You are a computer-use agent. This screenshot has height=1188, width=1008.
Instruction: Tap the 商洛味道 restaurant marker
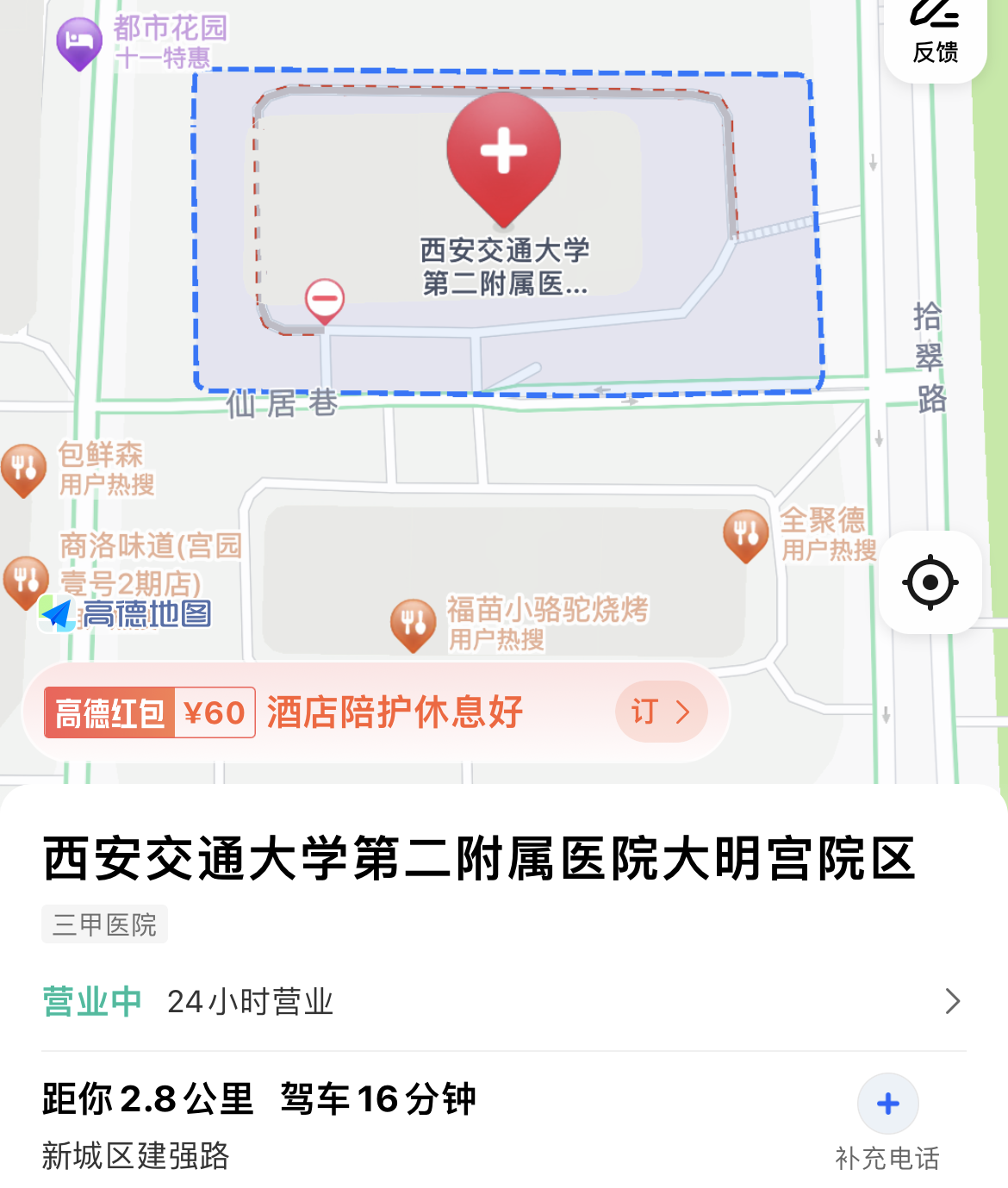26,580
